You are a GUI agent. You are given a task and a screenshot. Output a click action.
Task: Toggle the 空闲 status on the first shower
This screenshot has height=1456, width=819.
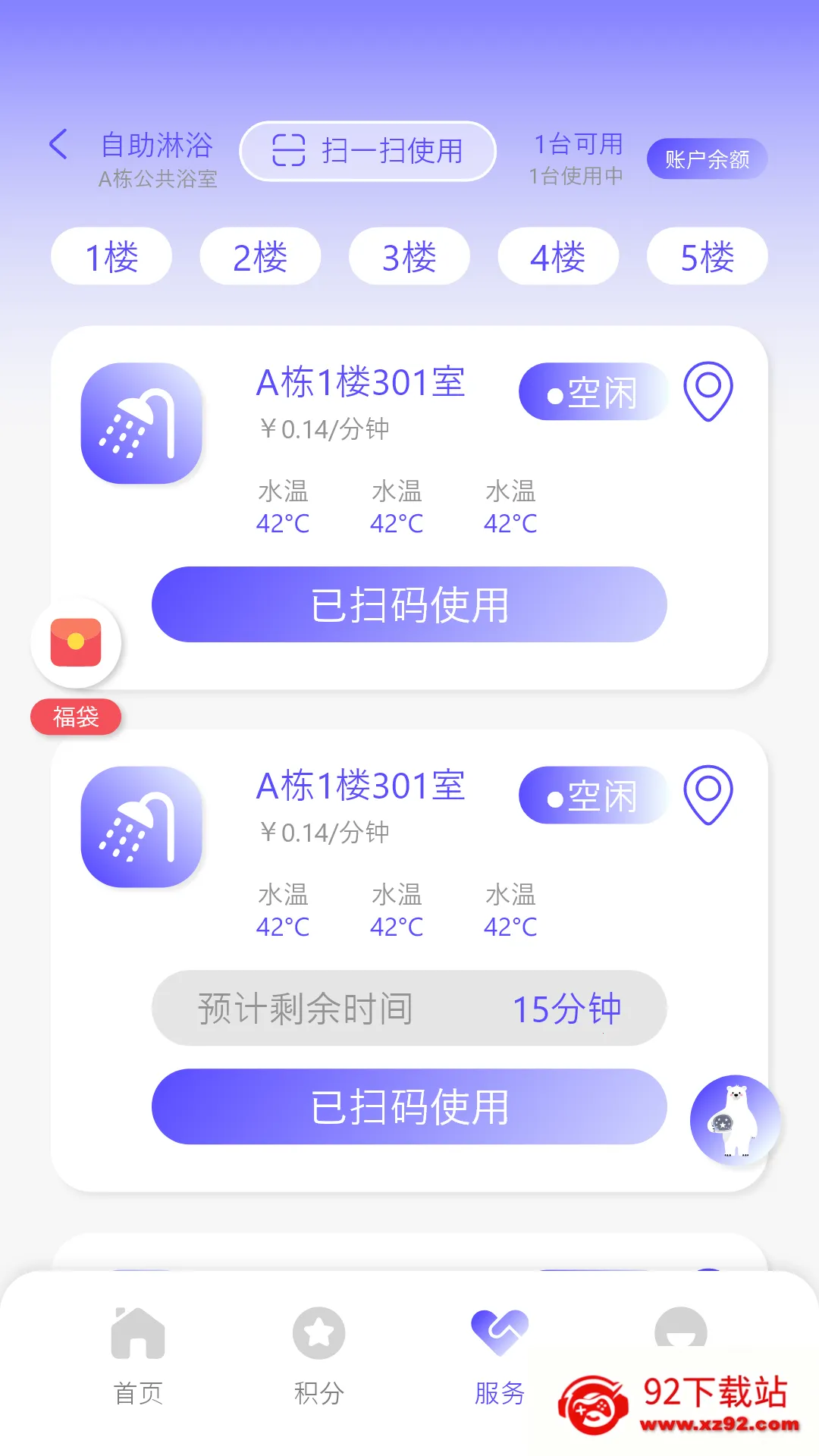594,391
